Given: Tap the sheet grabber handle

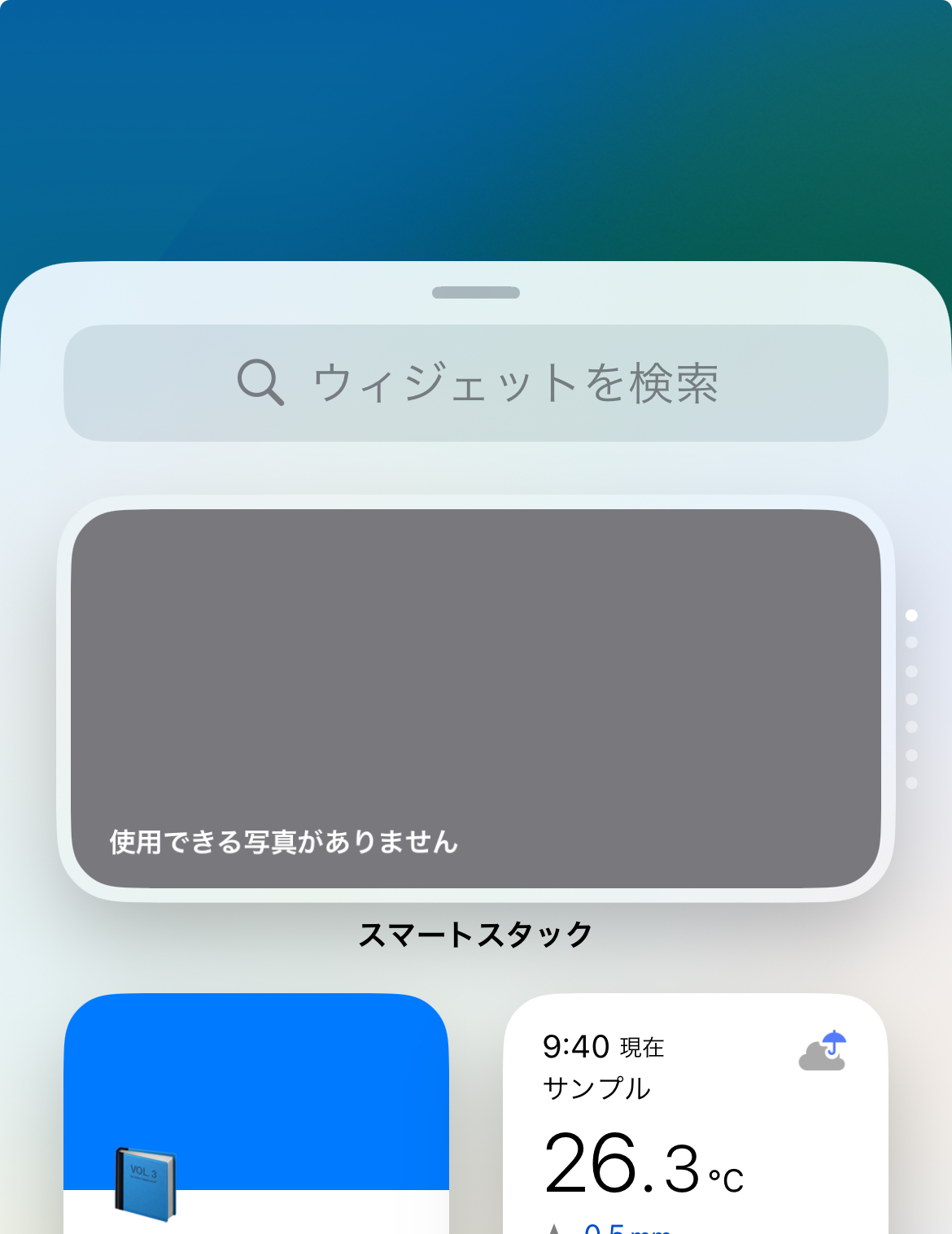Looking at the screenshot, I should (x=476, y=293).
